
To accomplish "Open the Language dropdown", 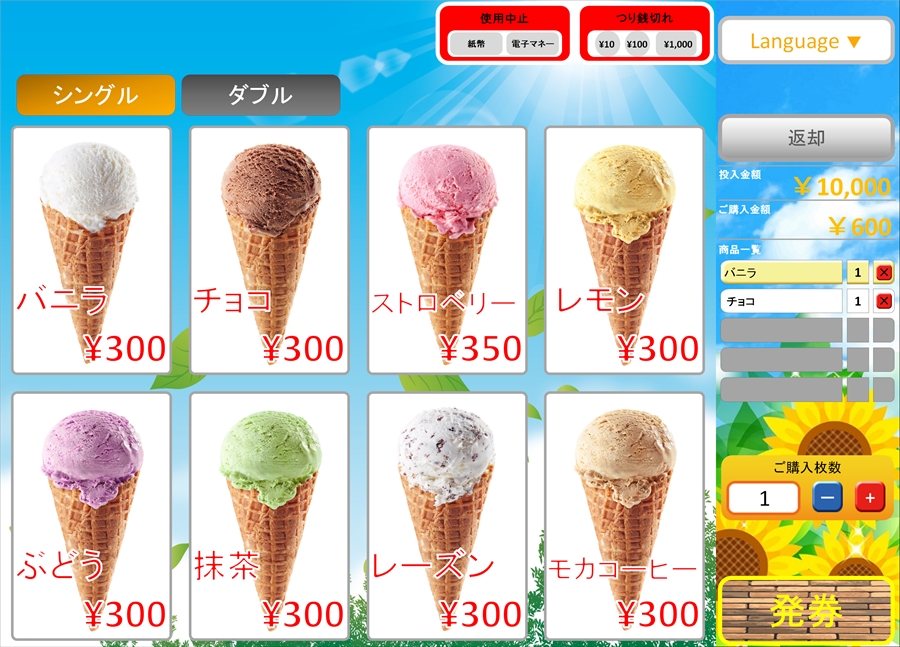I will pos(805,41).
